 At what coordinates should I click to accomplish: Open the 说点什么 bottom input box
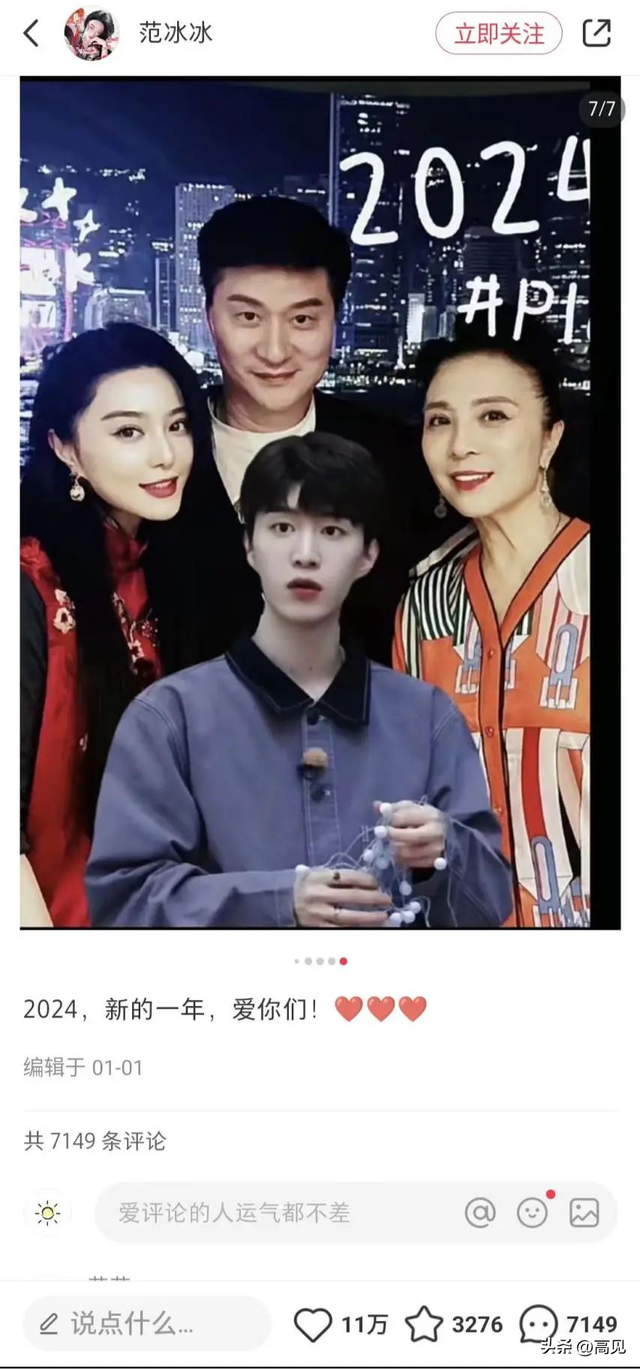pyautogui.click(x=147, y=1325)
